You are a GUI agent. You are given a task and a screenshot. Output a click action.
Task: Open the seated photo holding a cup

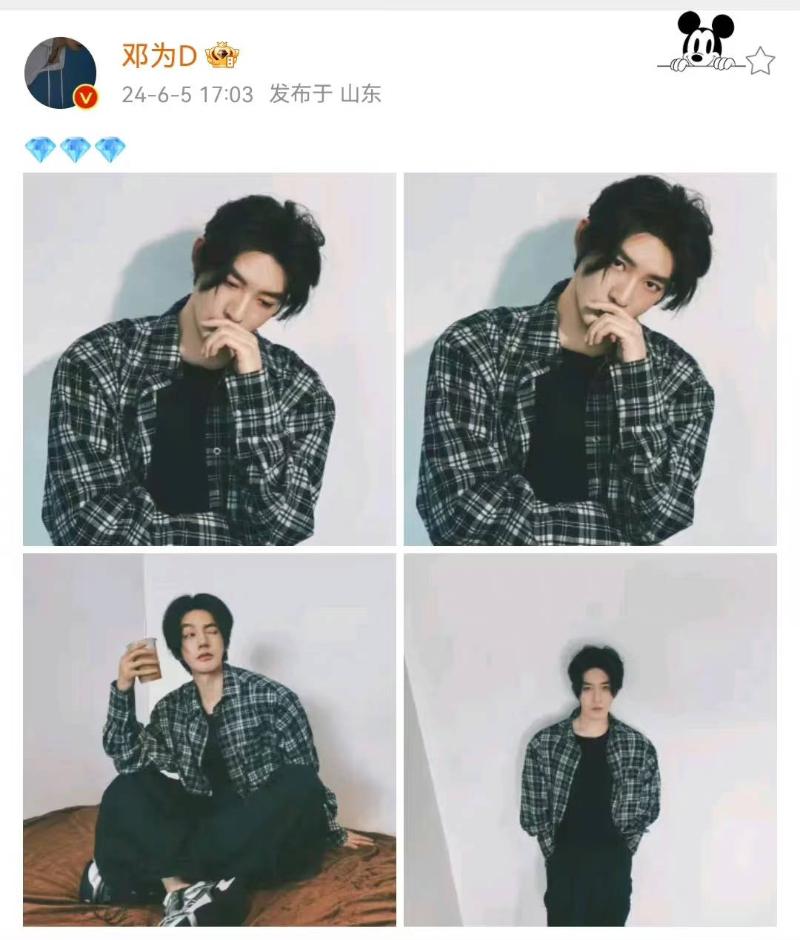[209, 739]
